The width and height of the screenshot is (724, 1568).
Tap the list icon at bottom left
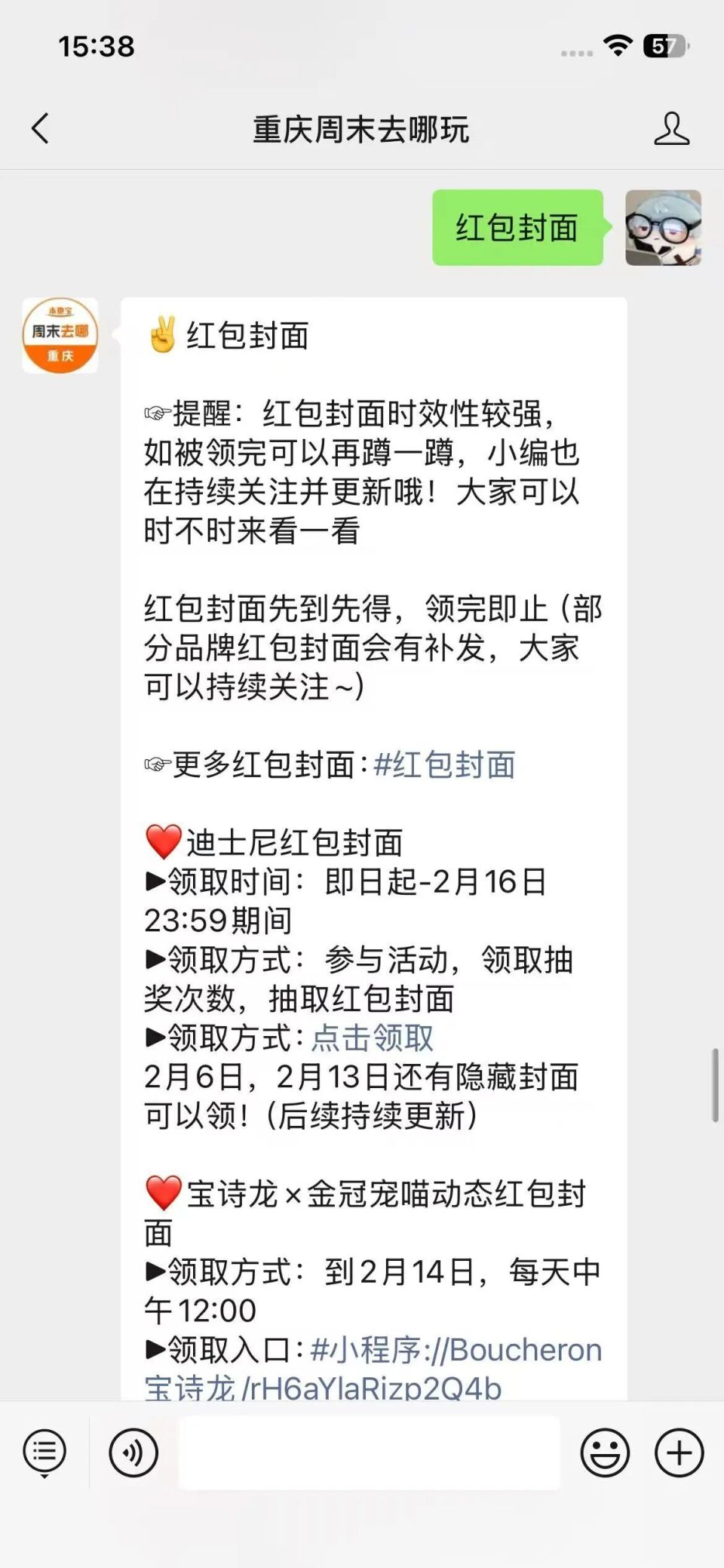click(x=44, y=1451)
